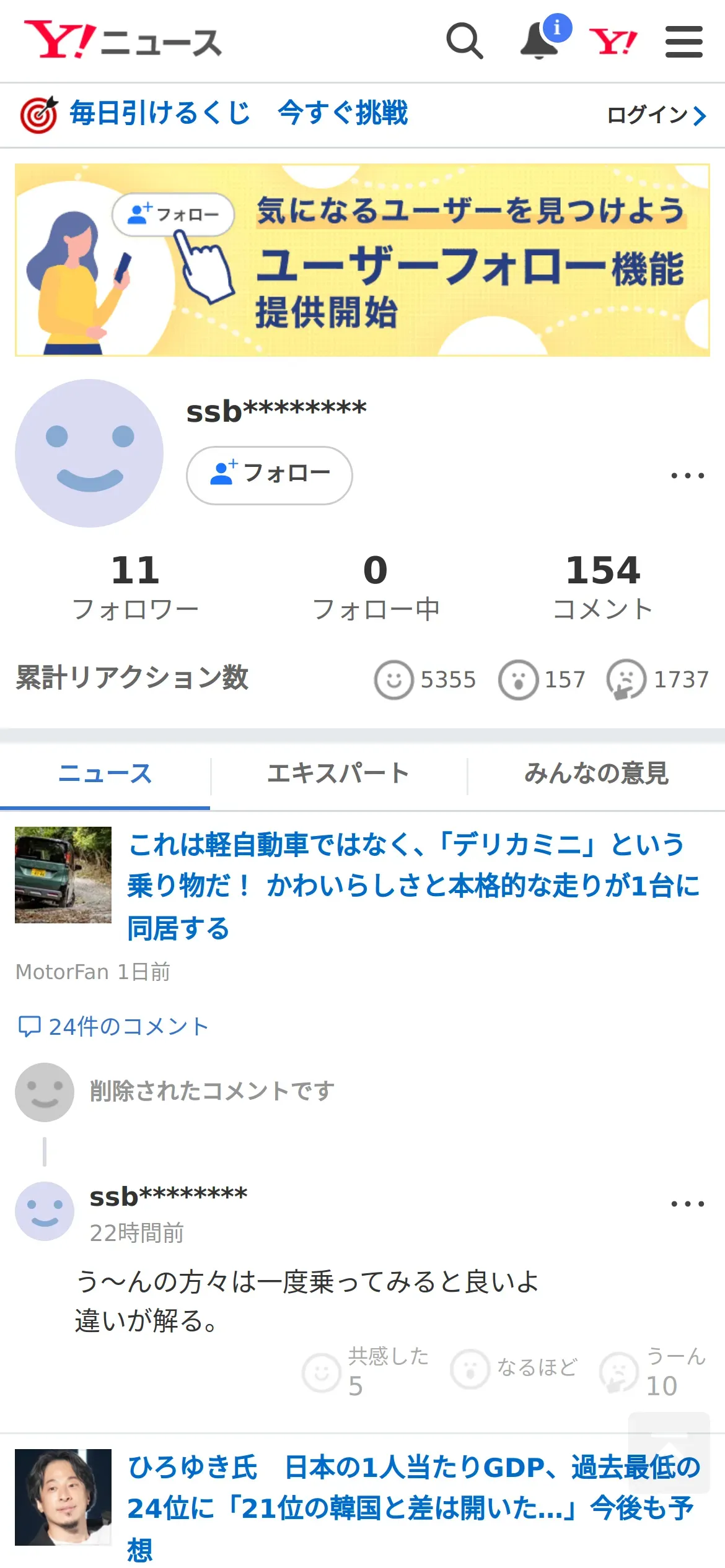This screenshot has width=725, height=1568.
Task: Open the search magnifier icon
Action: 464,41
